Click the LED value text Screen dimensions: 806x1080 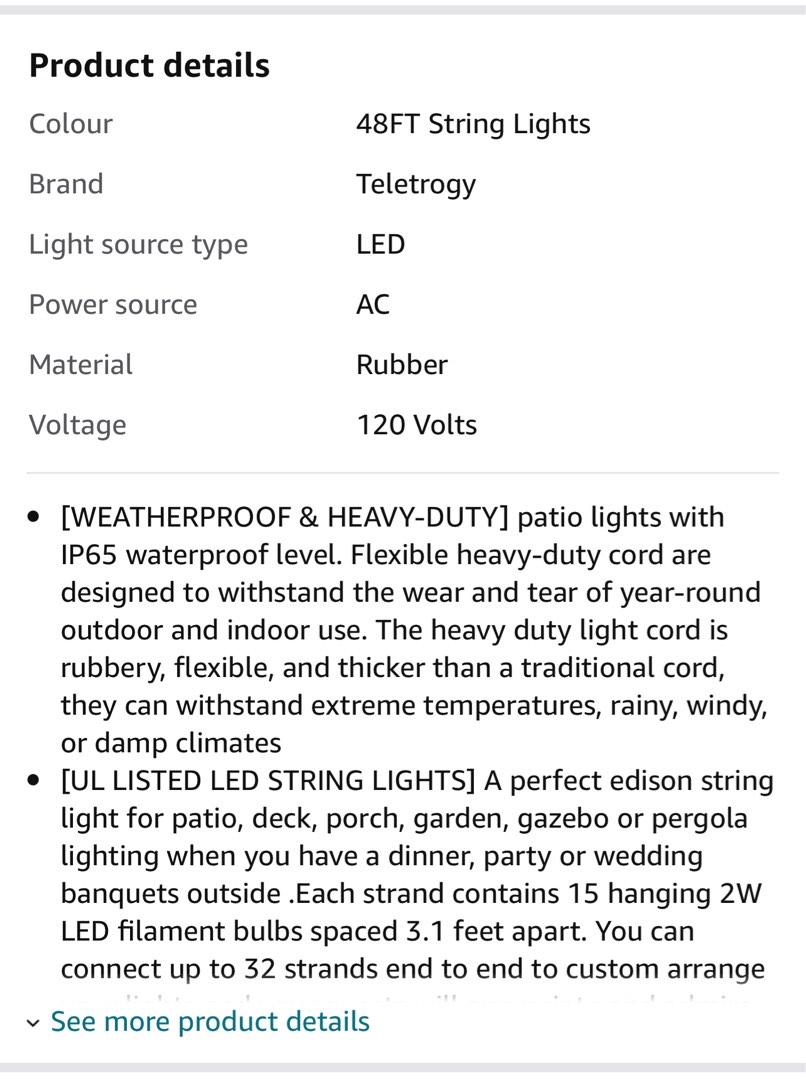(379, 243)
